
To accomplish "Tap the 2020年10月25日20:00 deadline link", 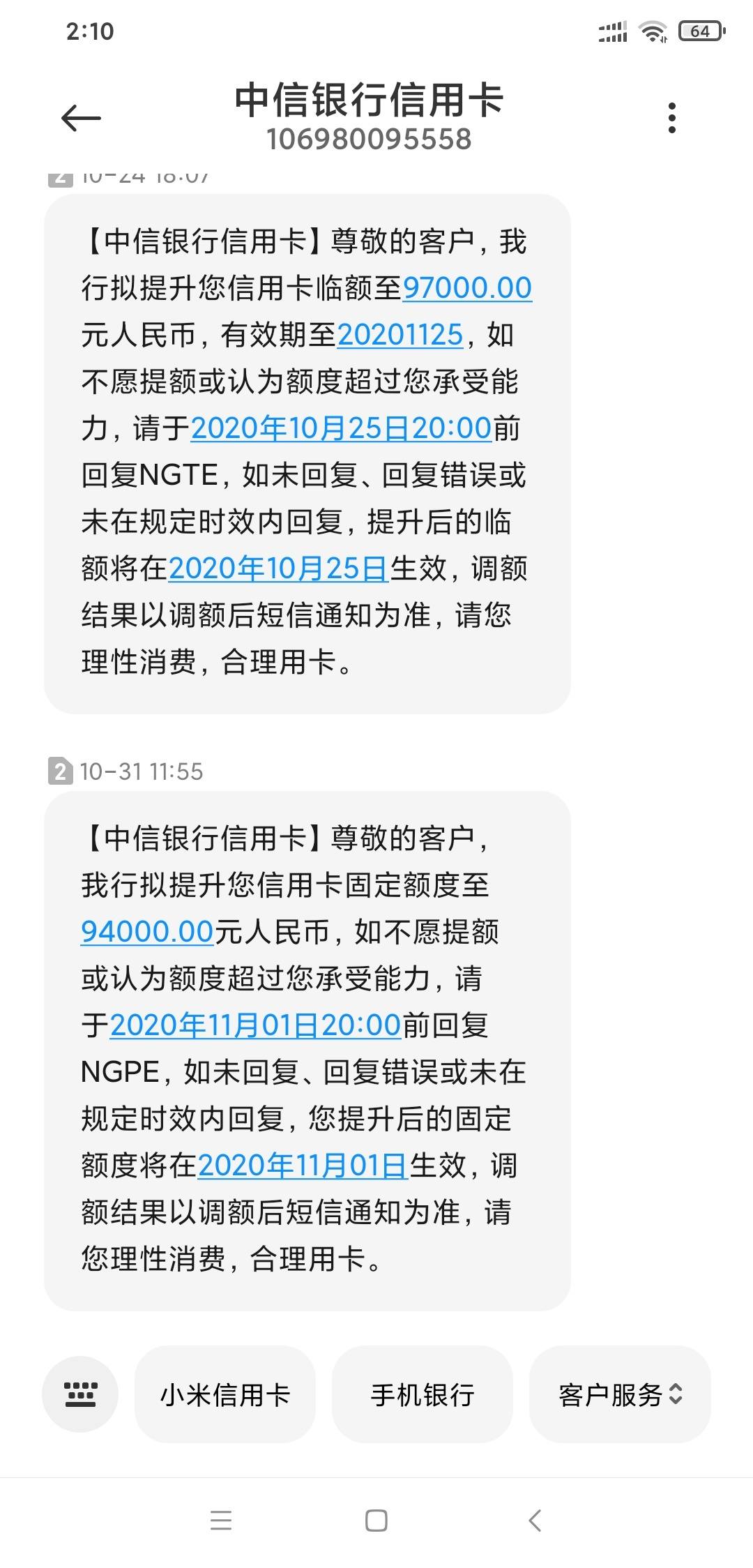I will click(340, 428).
